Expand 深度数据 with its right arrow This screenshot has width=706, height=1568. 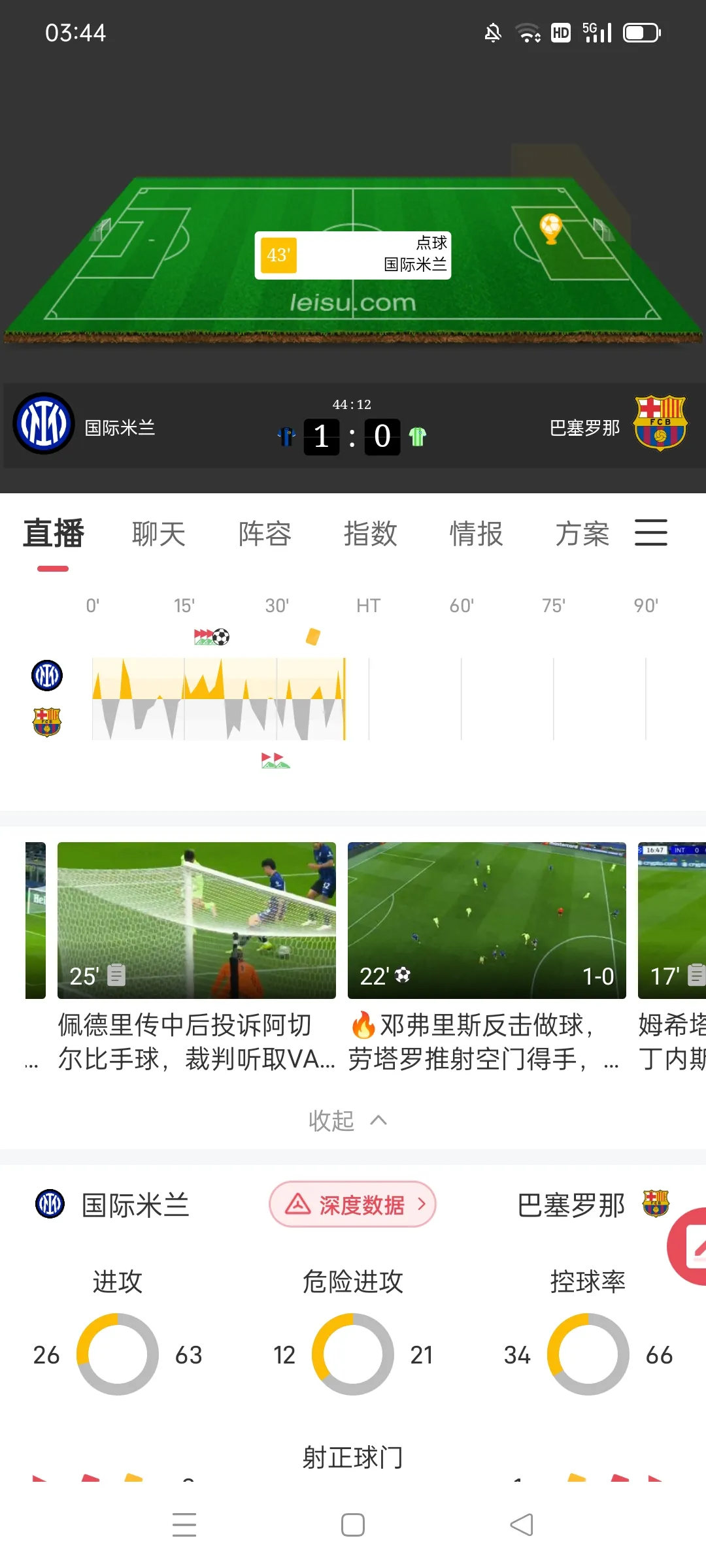point(422,1205)
